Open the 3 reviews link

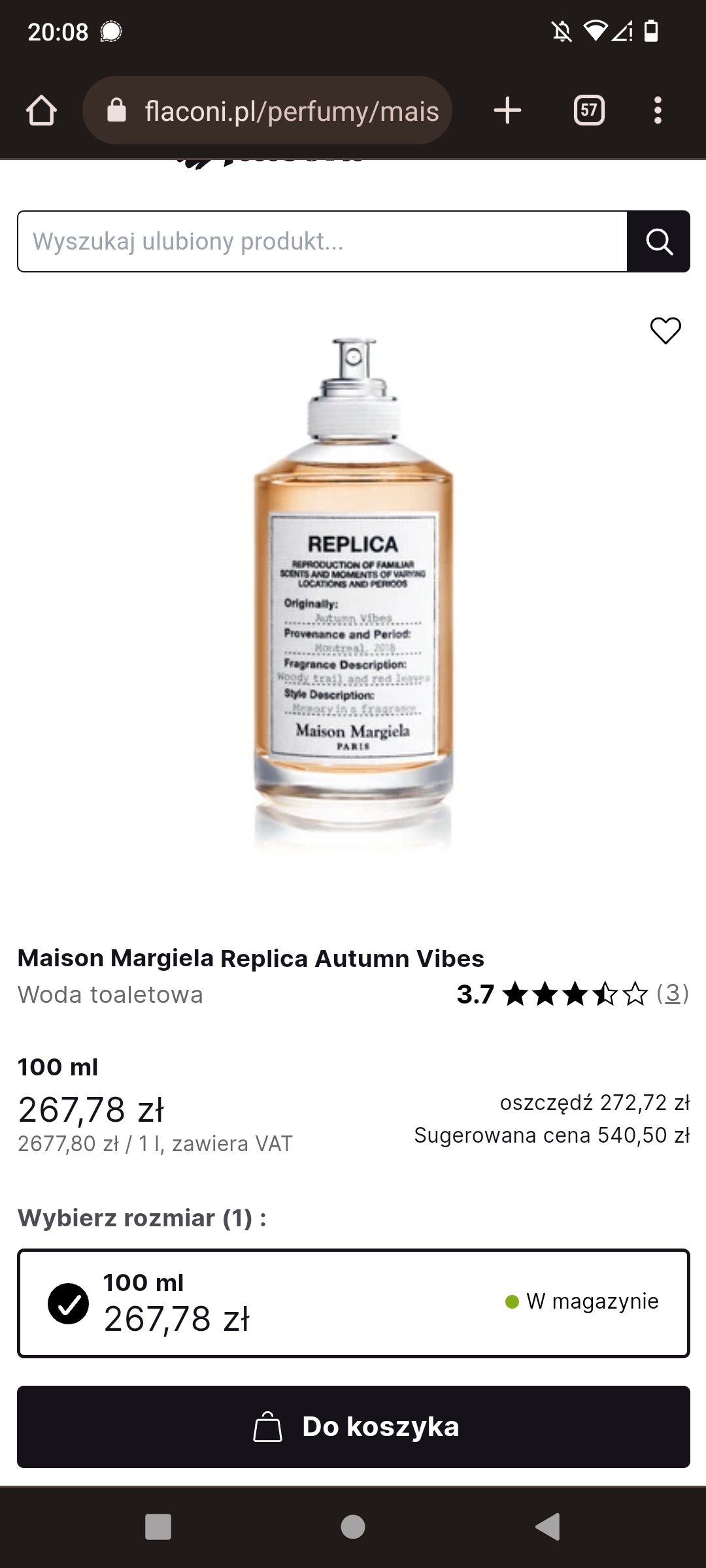[673, 994]
